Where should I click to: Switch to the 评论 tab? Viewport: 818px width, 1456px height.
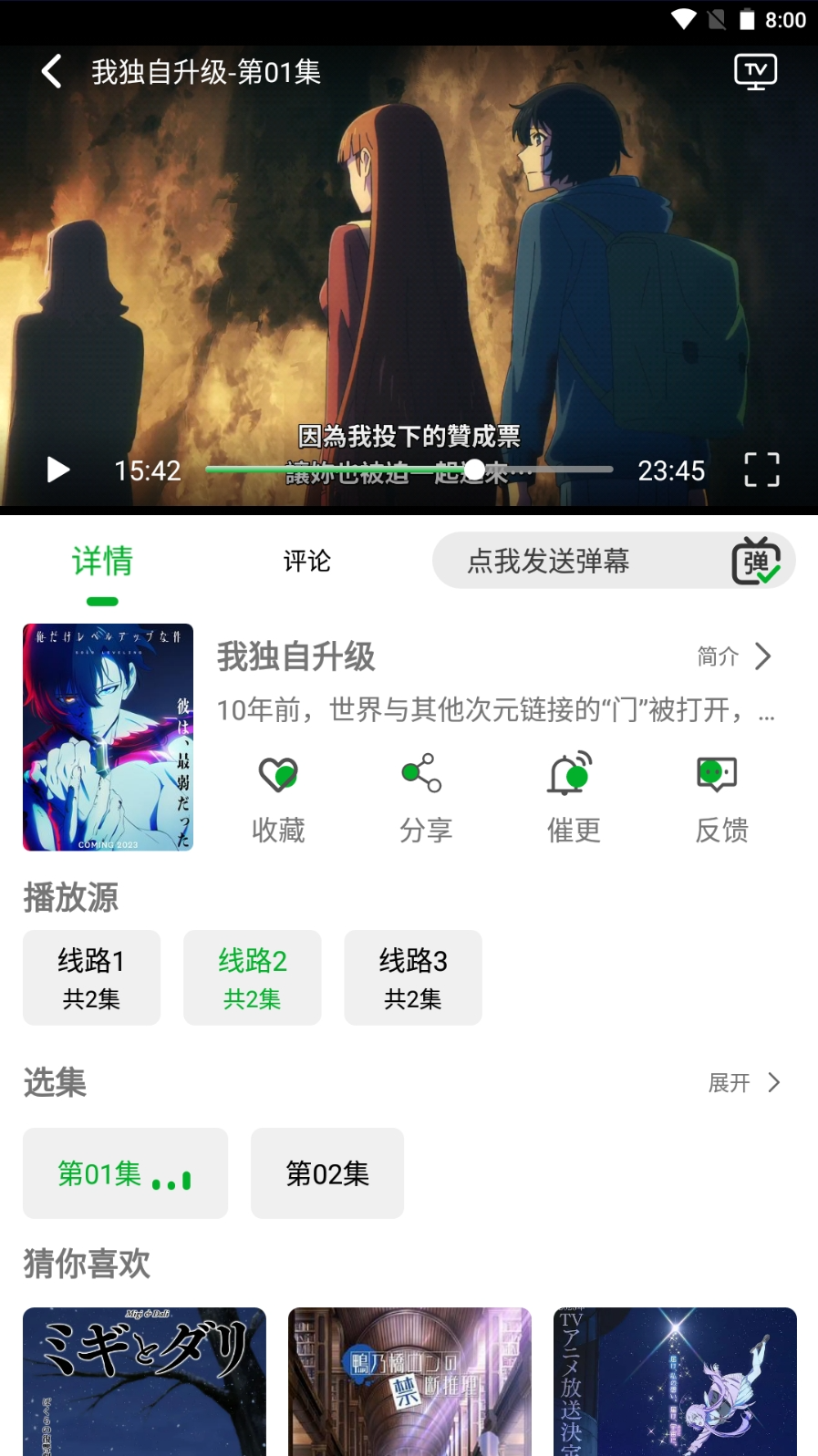pos(306,561)
